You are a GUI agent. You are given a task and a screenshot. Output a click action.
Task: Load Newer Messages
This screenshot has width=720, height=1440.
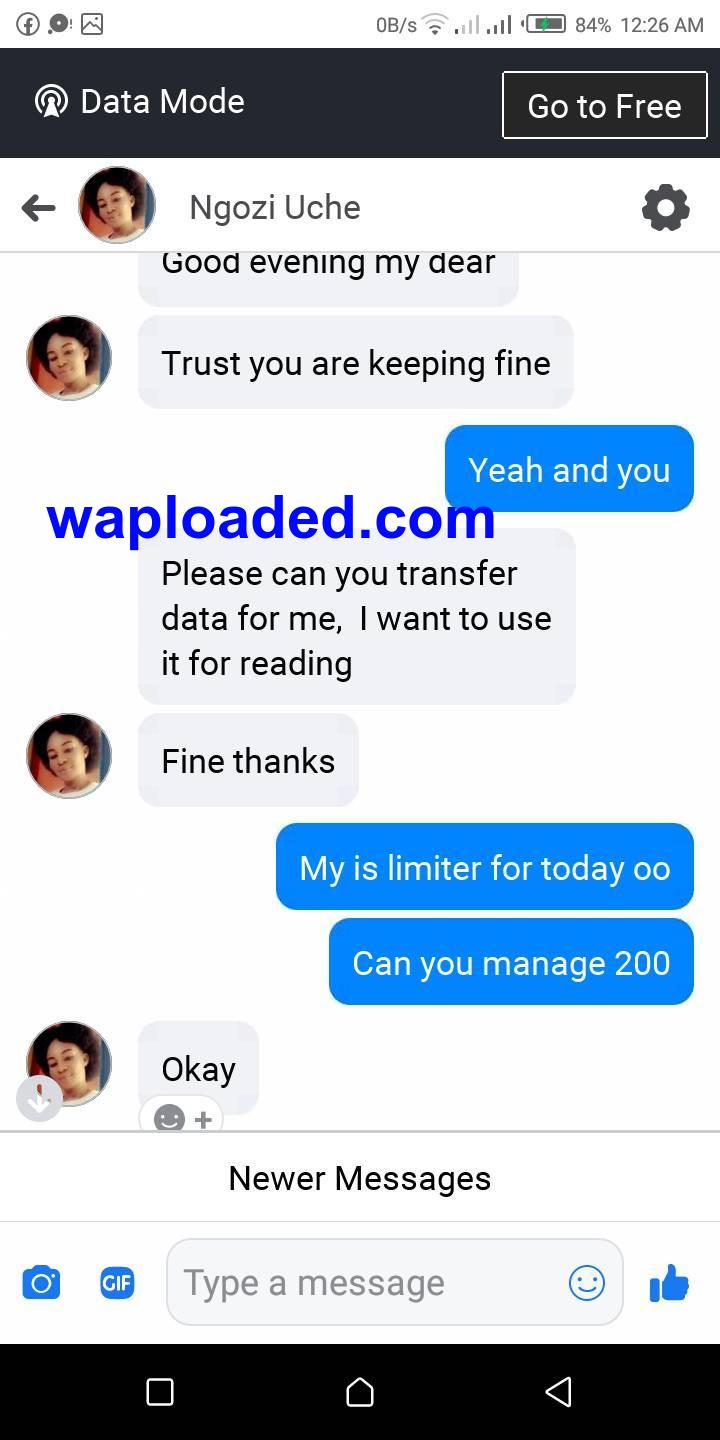tap(360, 1178)
